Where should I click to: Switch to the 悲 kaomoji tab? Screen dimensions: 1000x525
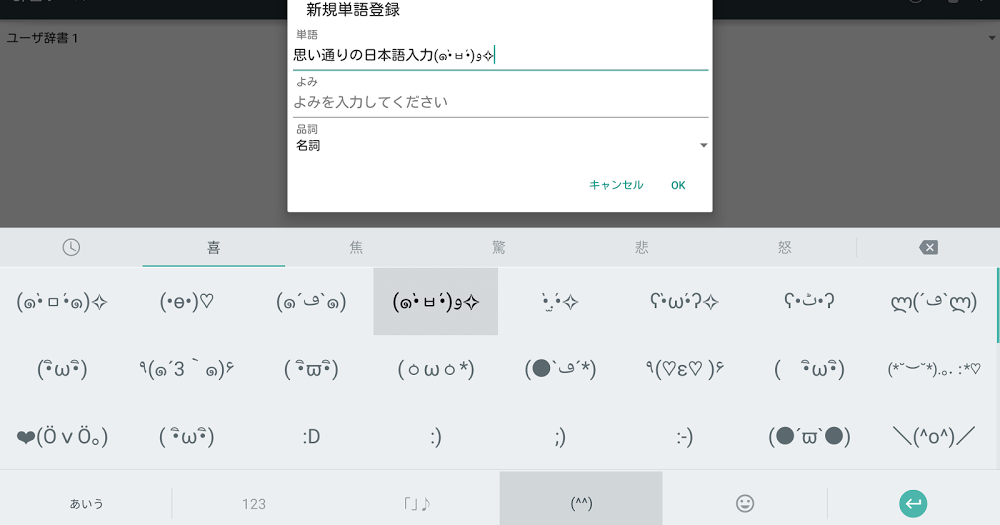[x=642, y=247]
